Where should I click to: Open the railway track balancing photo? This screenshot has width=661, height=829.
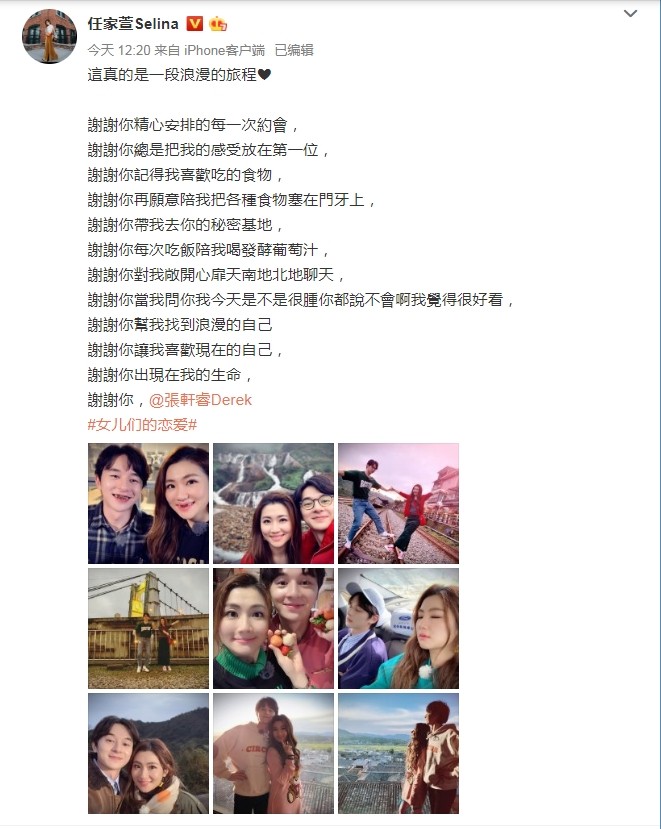[x=398, y=503]
